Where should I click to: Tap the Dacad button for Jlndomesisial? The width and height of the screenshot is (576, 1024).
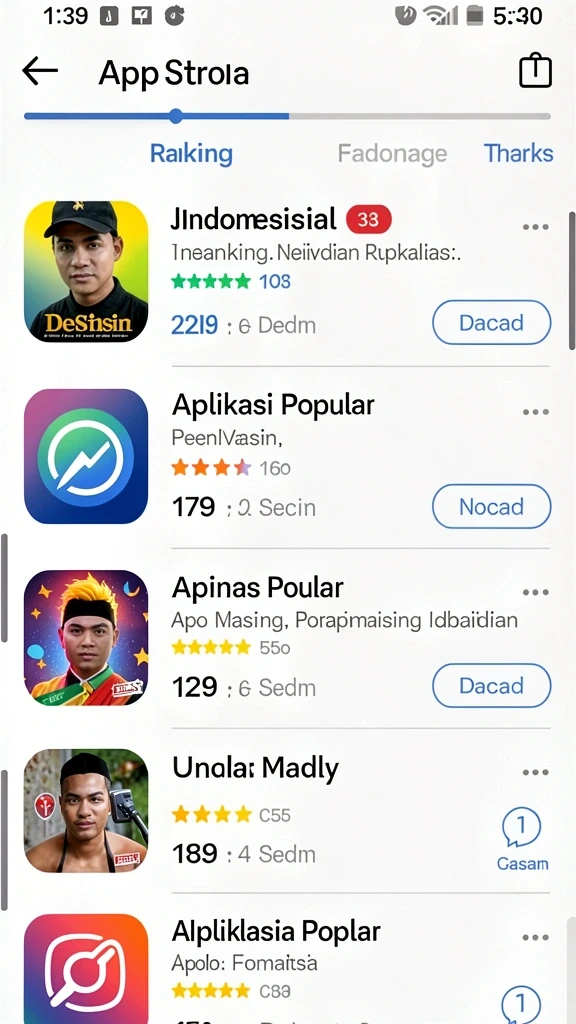pos(492,323)
